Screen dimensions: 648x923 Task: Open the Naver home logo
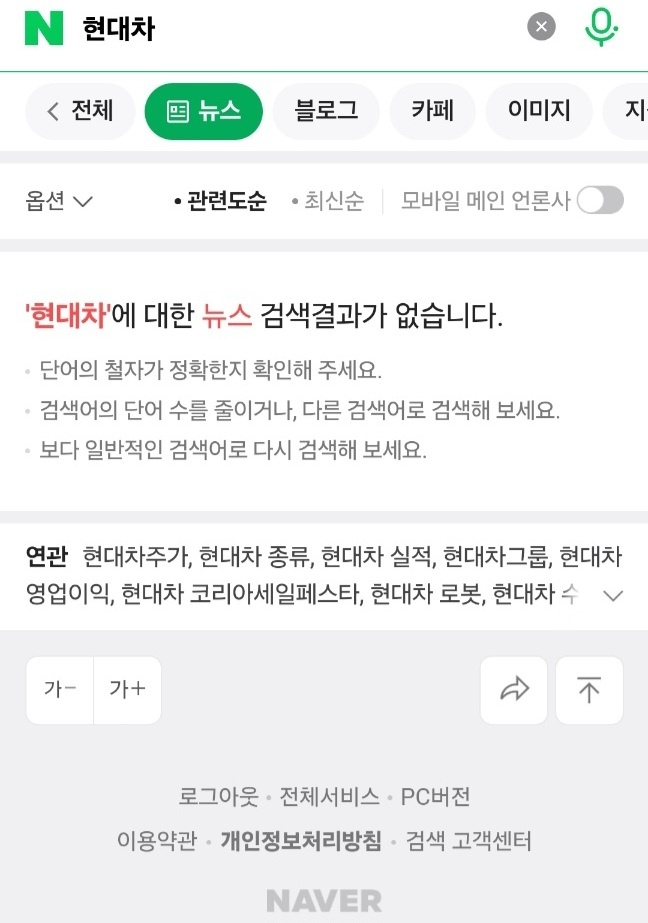click(x=44, y=28)
